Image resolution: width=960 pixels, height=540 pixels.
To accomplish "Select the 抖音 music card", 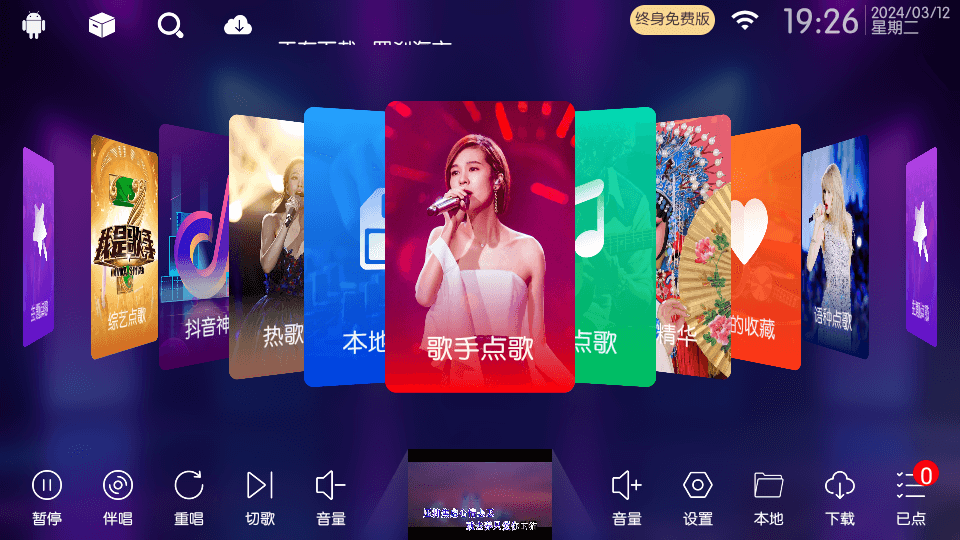I will [x=194, y=247].
